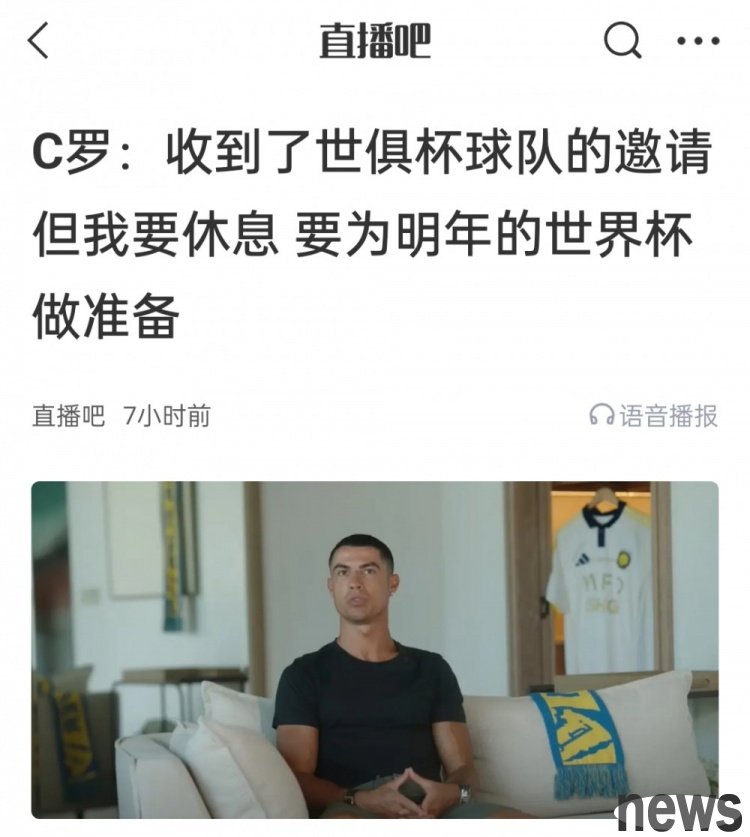
Task: Start 语音播报 voice reading
Action: click(x=654, y=416)
